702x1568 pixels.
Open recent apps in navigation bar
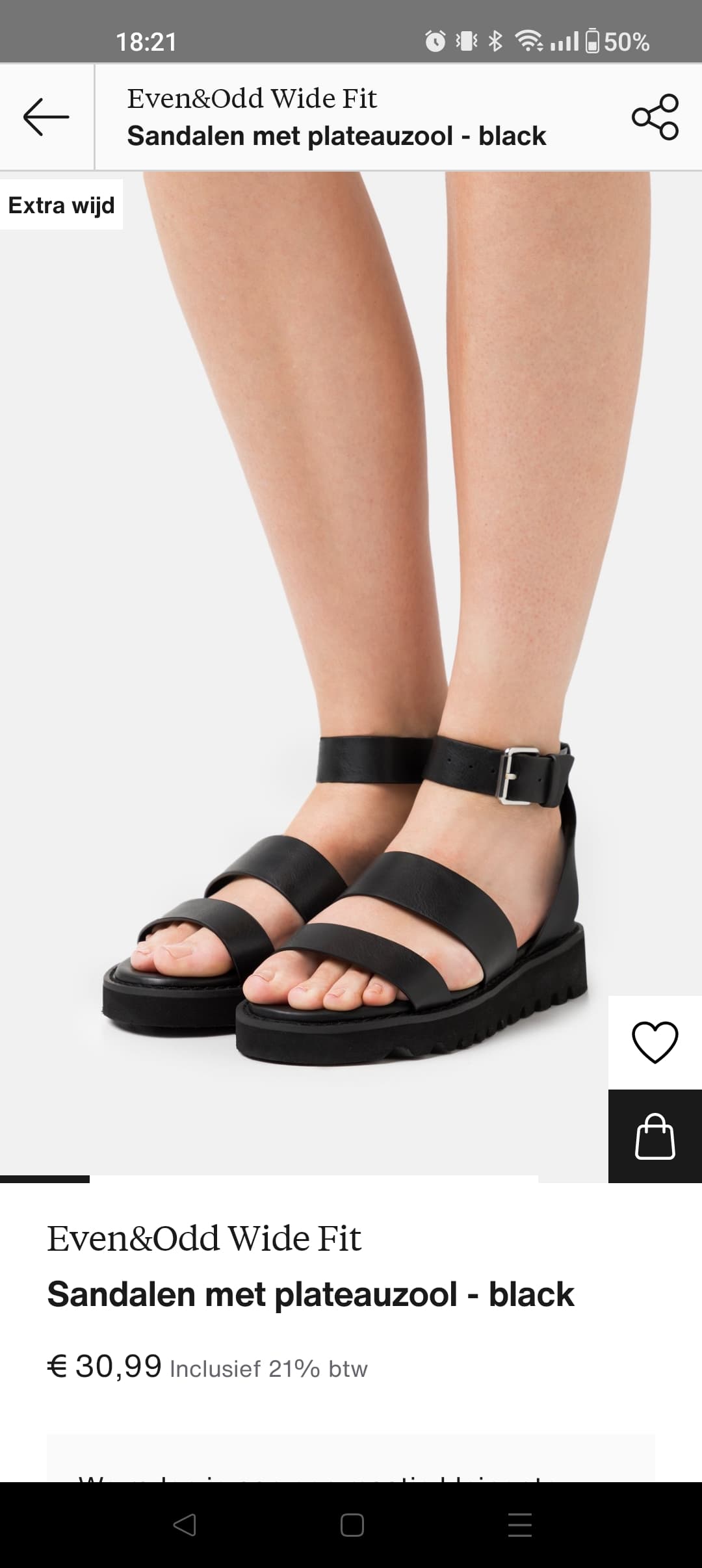pos(519,1524)
